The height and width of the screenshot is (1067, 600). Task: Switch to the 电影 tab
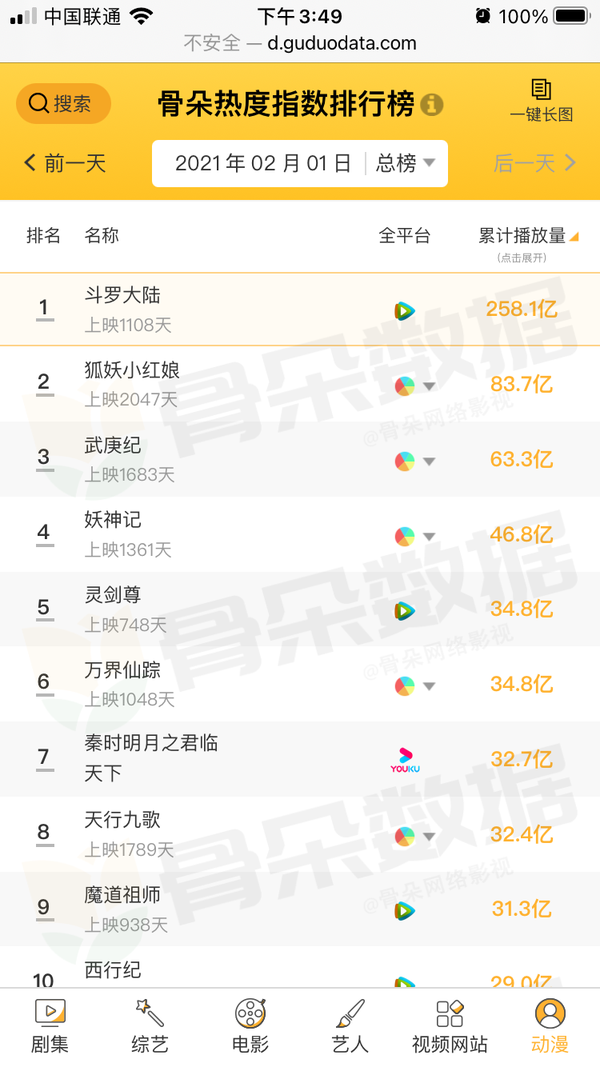click(x=250, y=1027)
